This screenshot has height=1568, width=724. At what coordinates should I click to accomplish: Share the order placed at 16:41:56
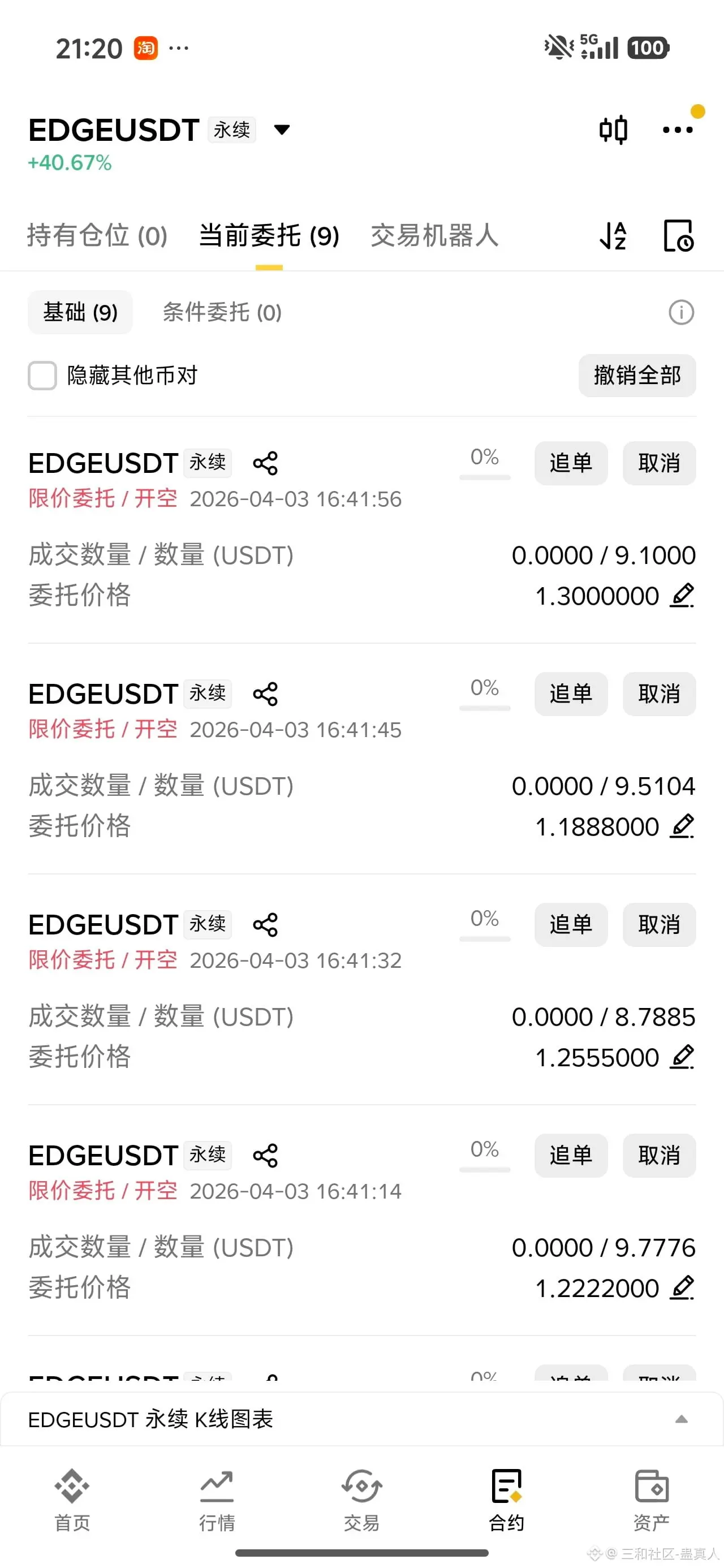[x=265, y=463]
